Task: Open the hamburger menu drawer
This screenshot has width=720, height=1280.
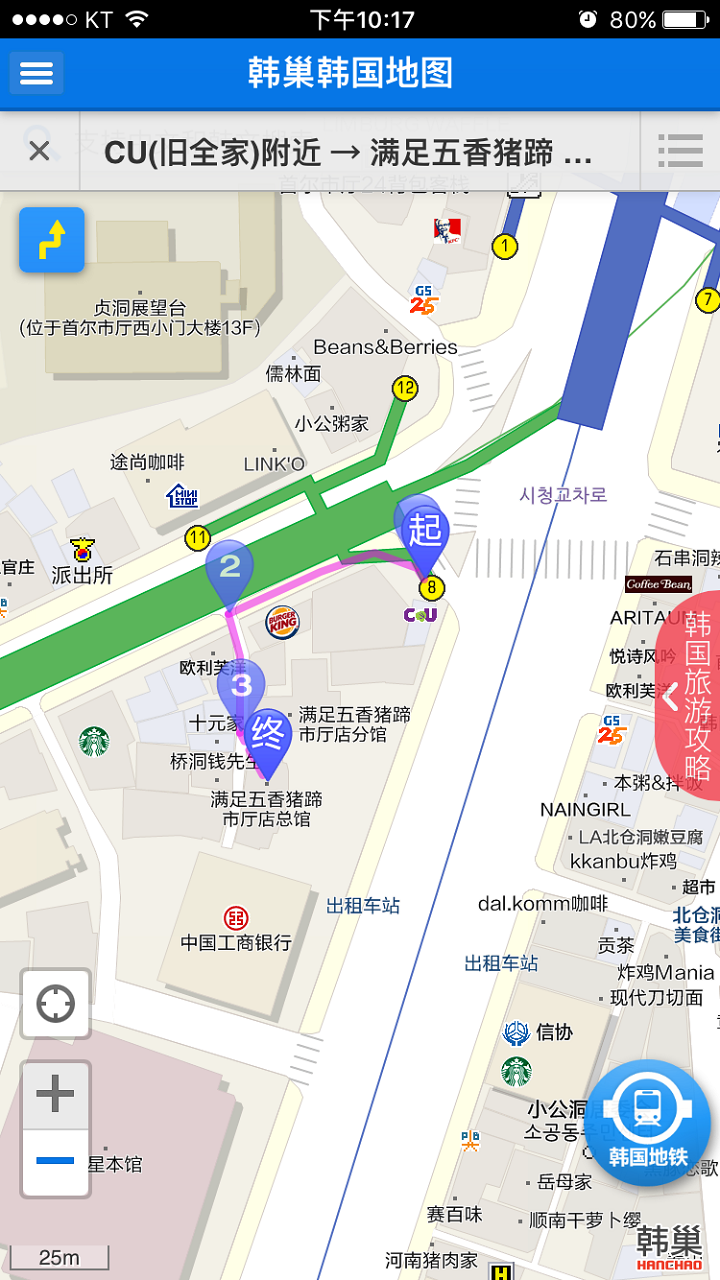Action: pyautogui.click(x=36, y=73)
